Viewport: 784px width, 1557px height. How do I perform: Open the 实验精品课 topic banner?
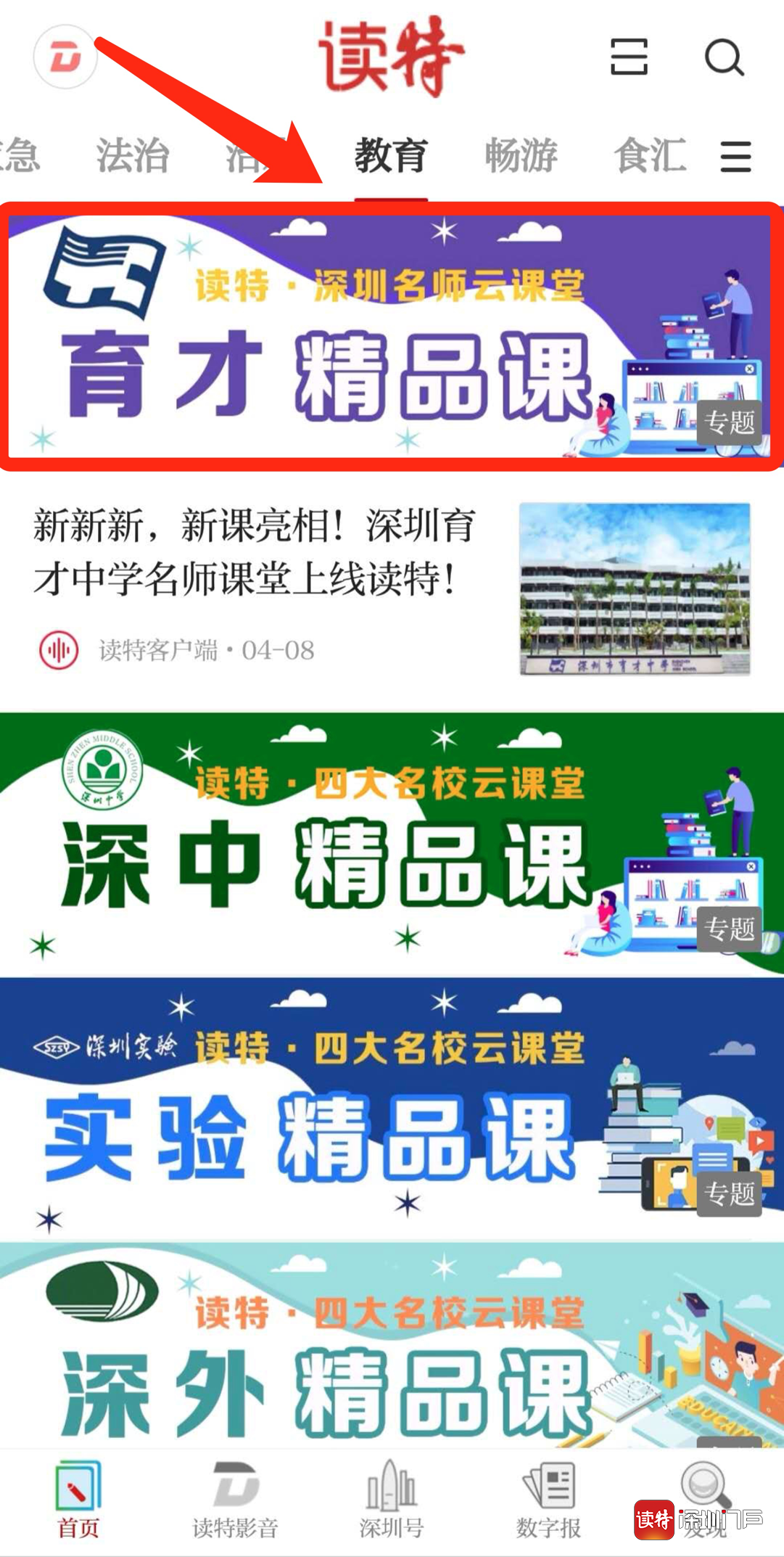tap(391, 1109)
